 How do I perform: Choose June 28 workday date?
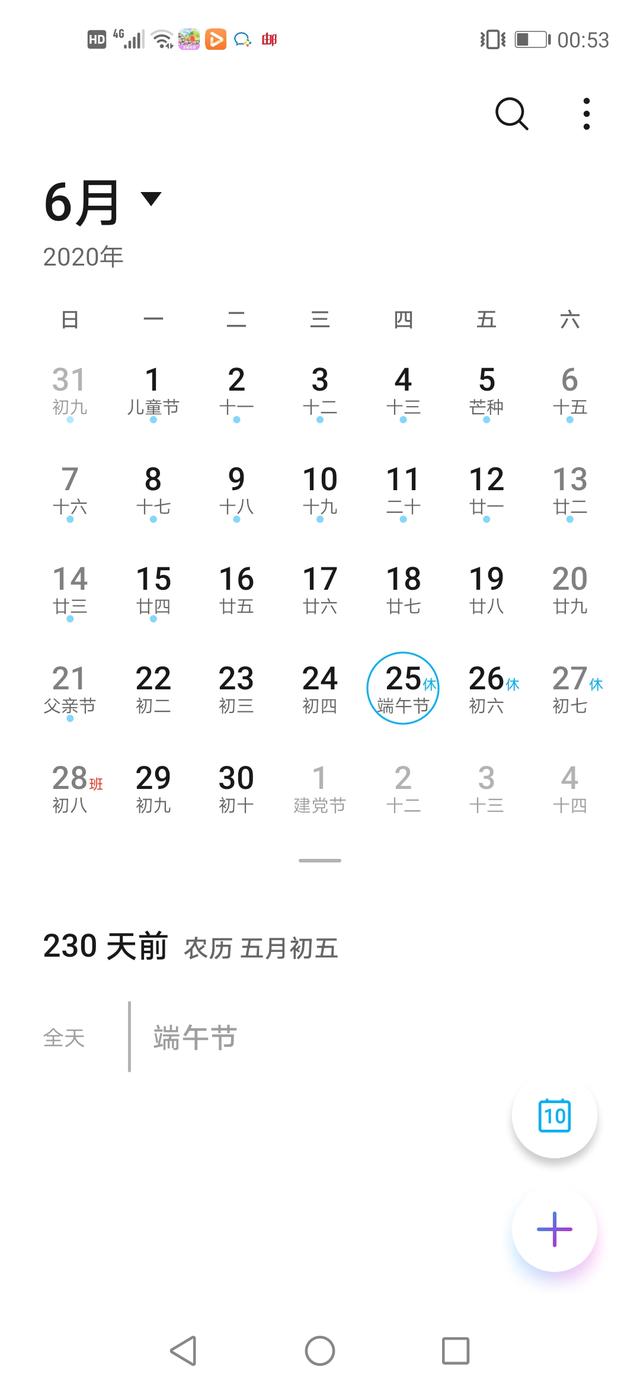tap(70, 788)
